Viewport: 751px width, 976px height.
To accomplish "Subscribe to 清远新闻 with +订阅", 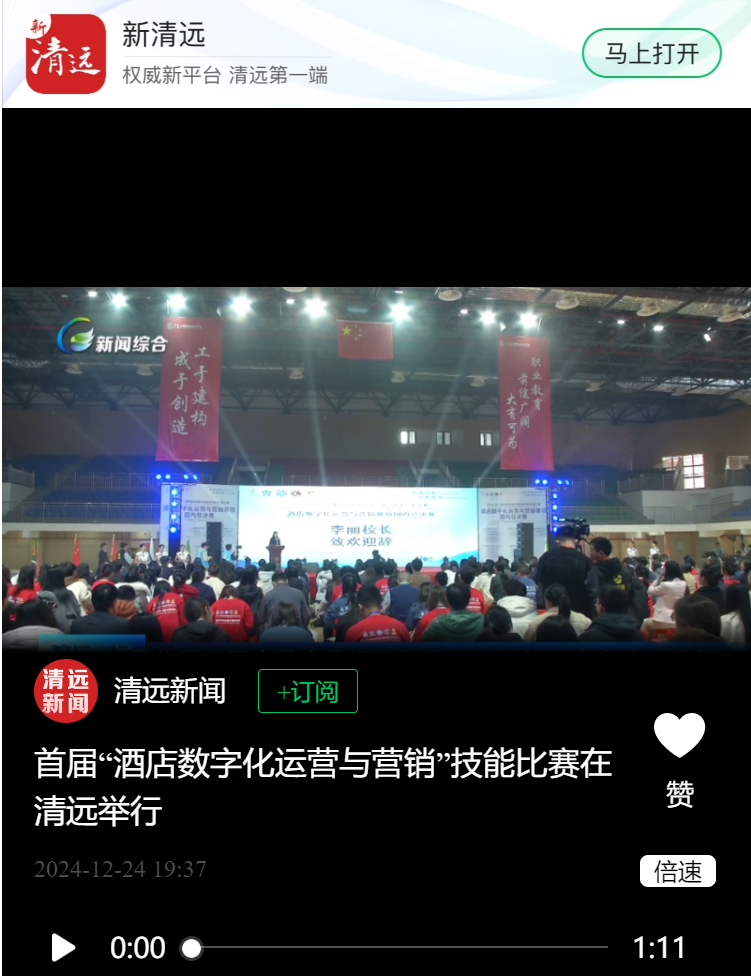I will 307,691.
